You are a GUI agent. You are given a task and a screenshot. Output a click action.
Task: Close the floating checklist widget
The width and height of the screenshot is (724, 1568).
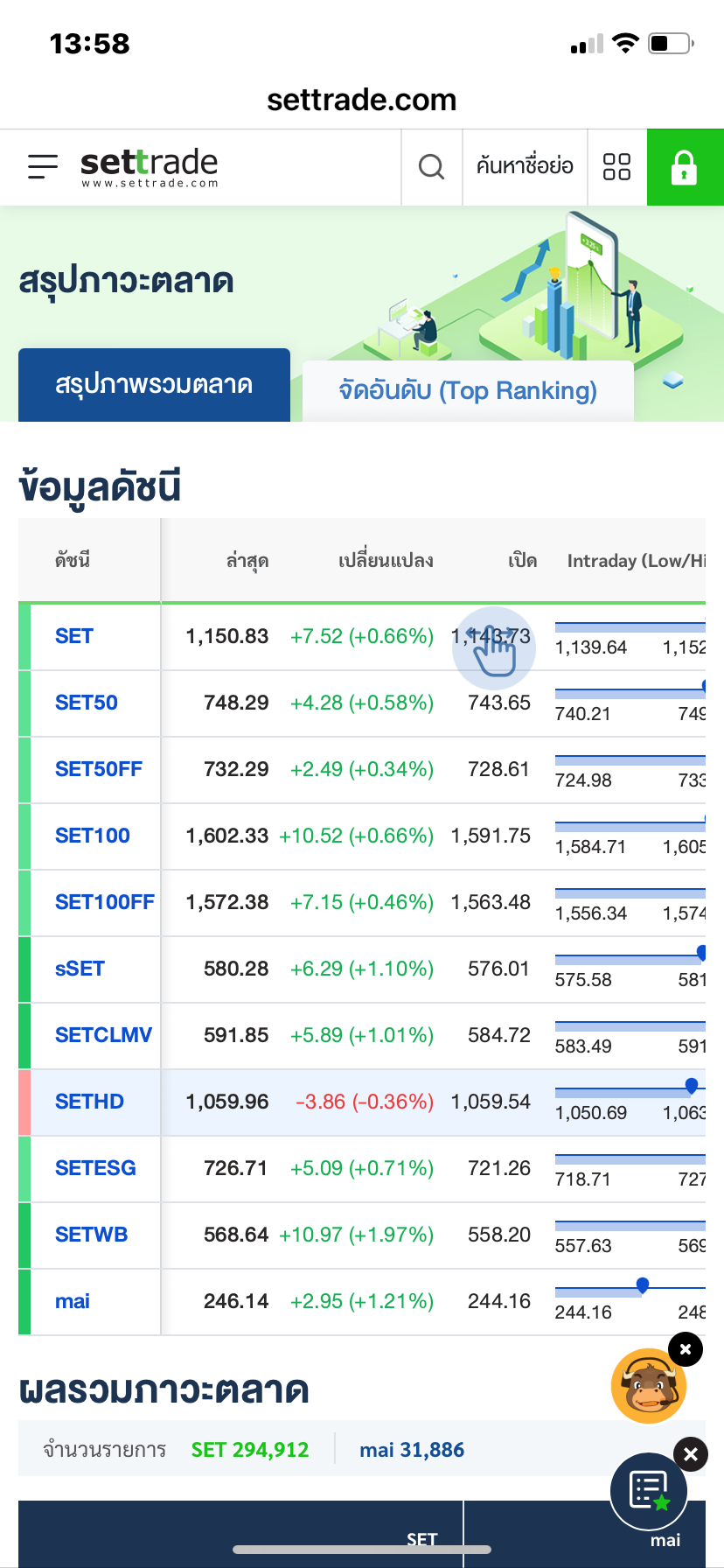pos(690,1454)
